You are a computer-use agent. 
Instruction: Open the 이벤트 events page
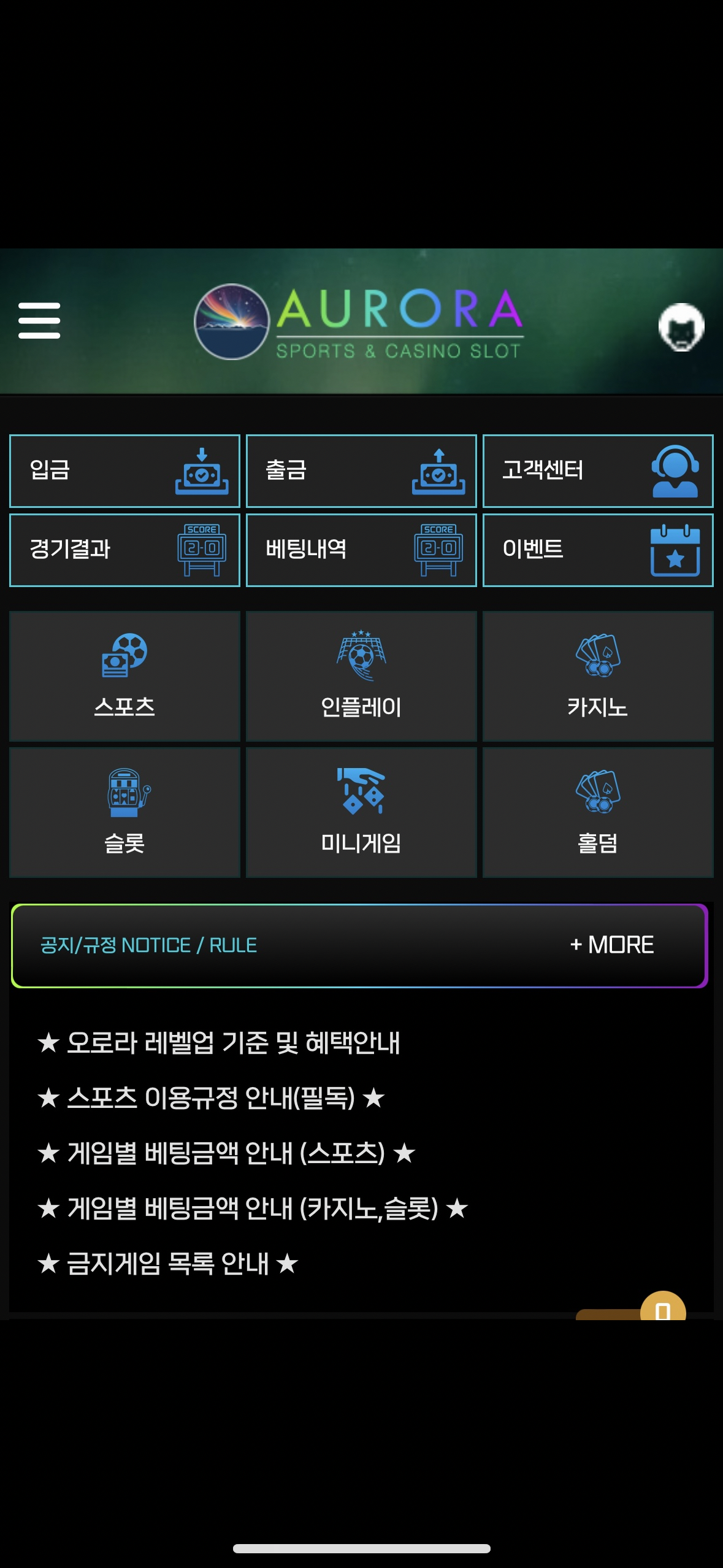click(x=598, y=550)
